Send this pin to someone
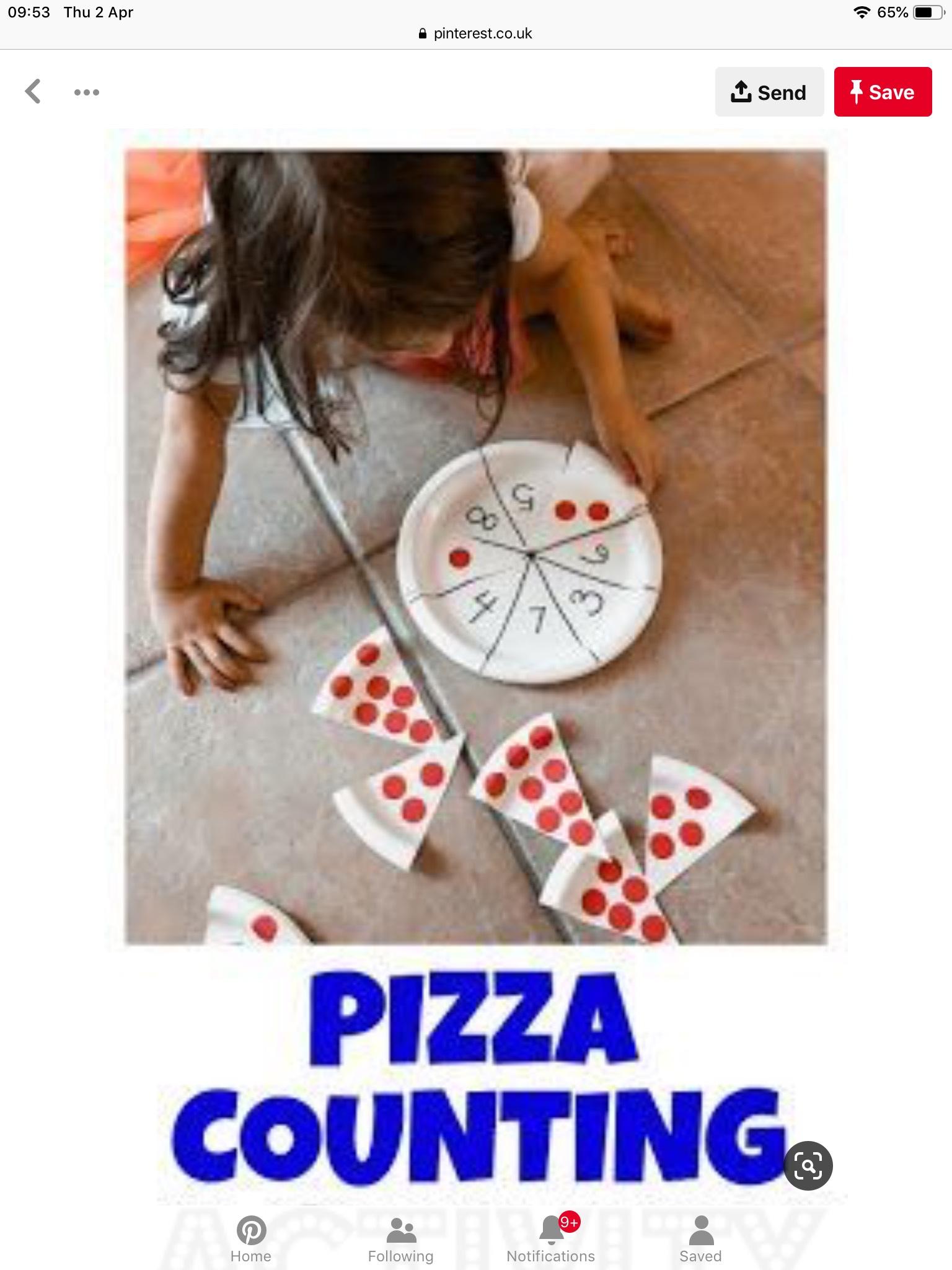952x1270 pixels. click(x=769, y=92)
